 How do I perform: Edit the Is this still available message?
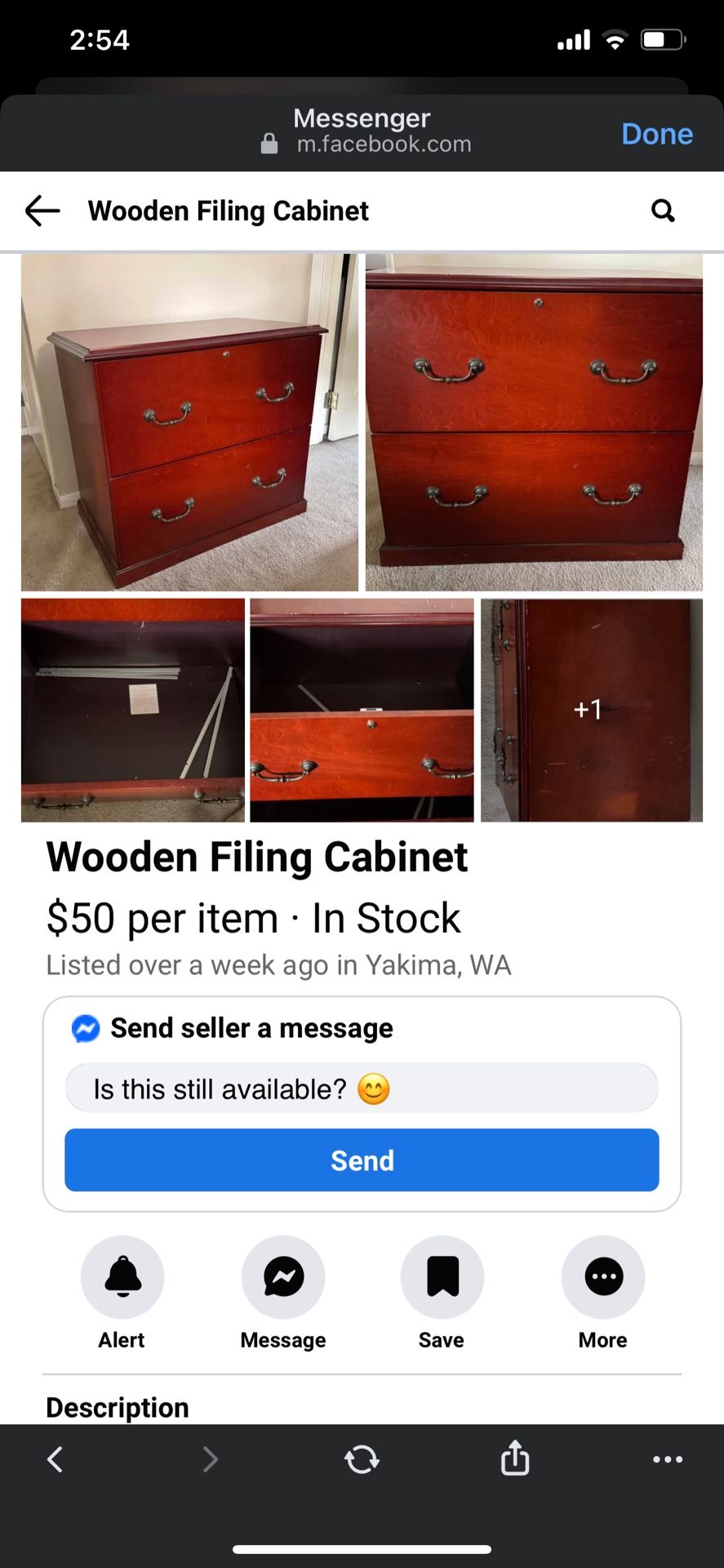point(362,1088)
